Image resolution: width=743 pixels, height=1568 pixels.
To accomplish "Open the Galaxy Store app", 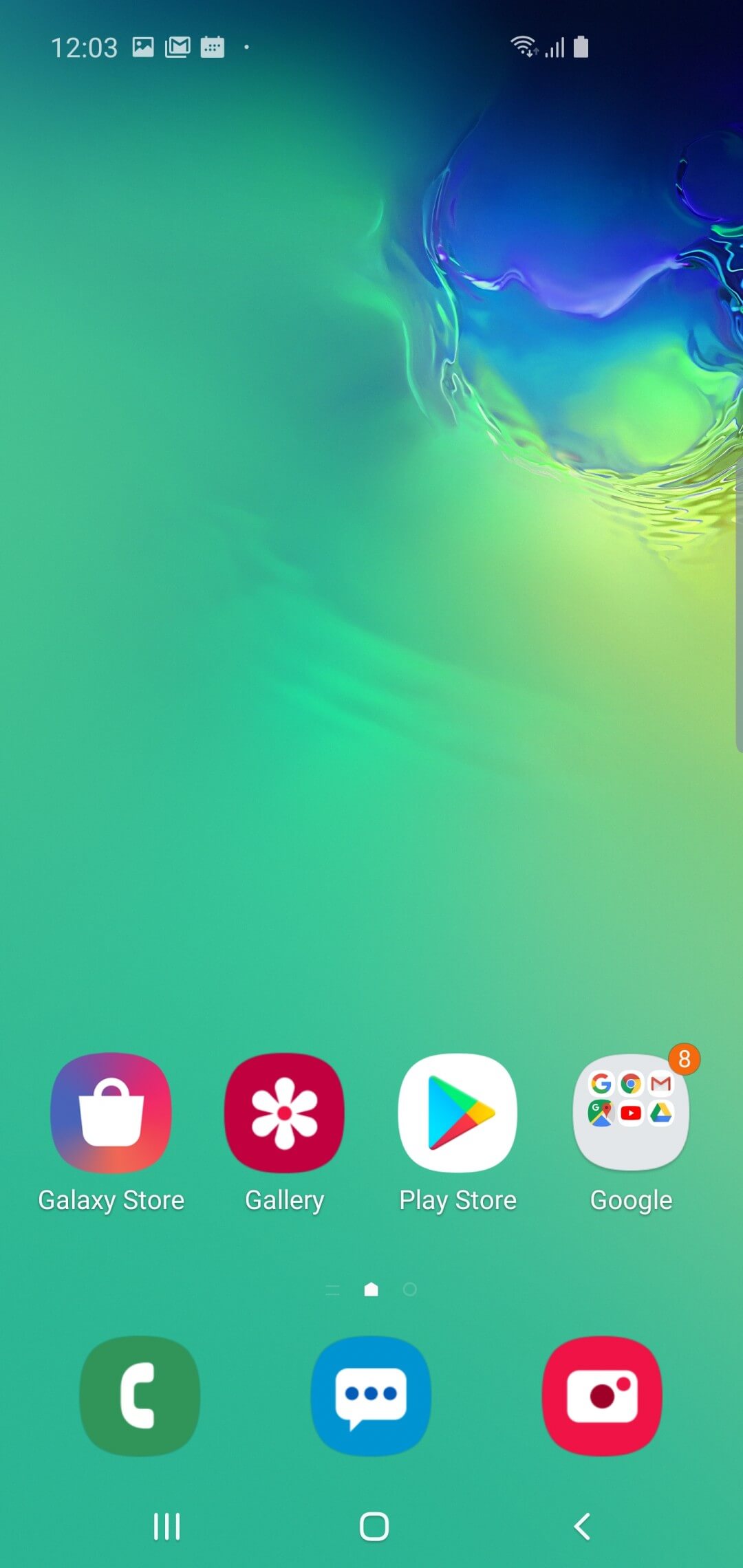I will [x=111, y=1113].
